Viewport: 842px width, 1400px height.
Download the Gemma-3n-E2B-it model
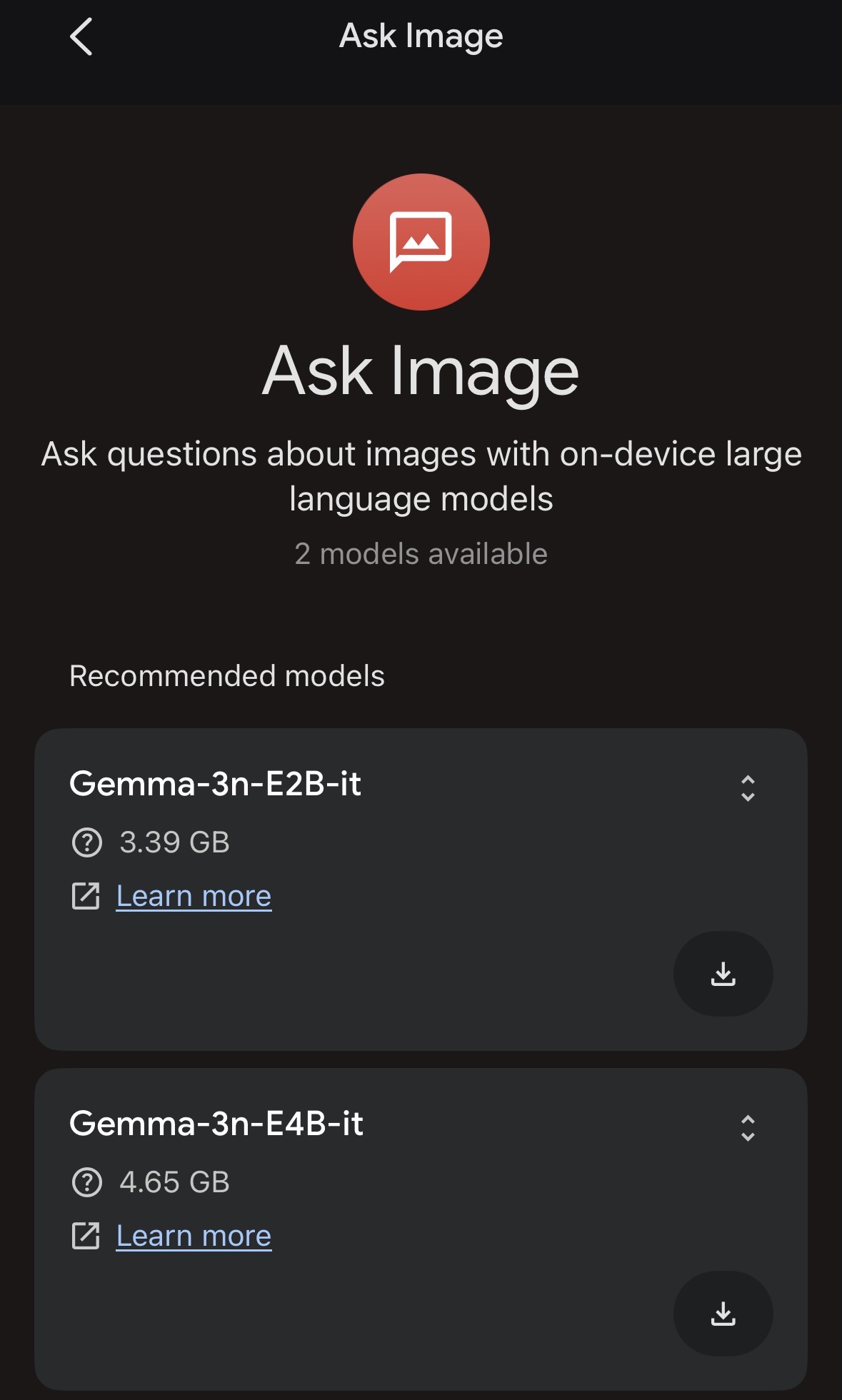click(723, 974)
